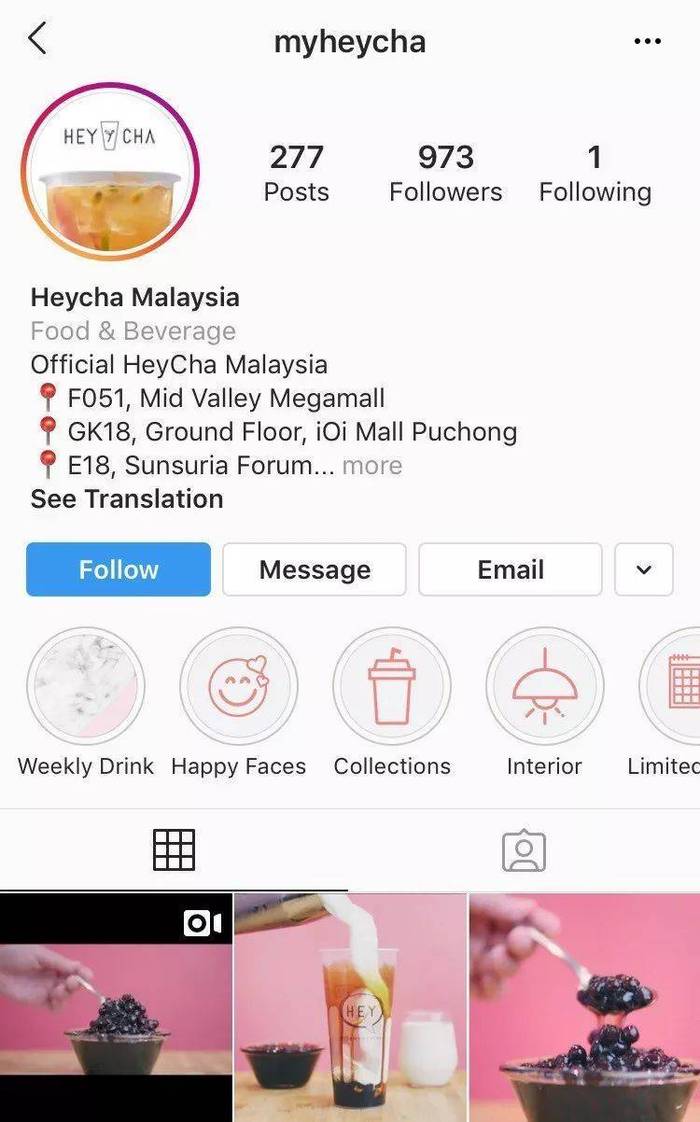
Task: Open the video post with camera icon
Action: pos(116,1008)
